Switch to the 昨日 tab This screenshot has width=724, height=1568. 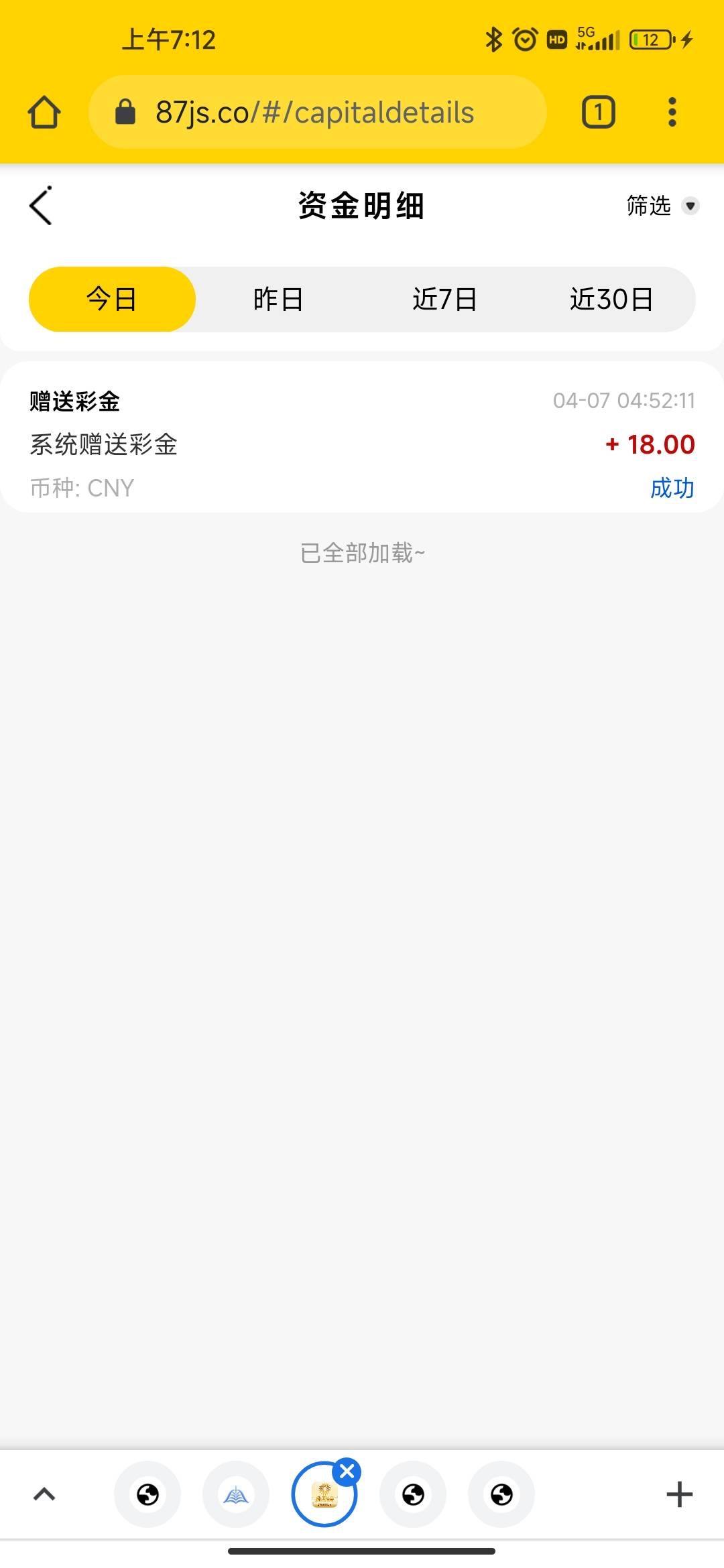278,299
